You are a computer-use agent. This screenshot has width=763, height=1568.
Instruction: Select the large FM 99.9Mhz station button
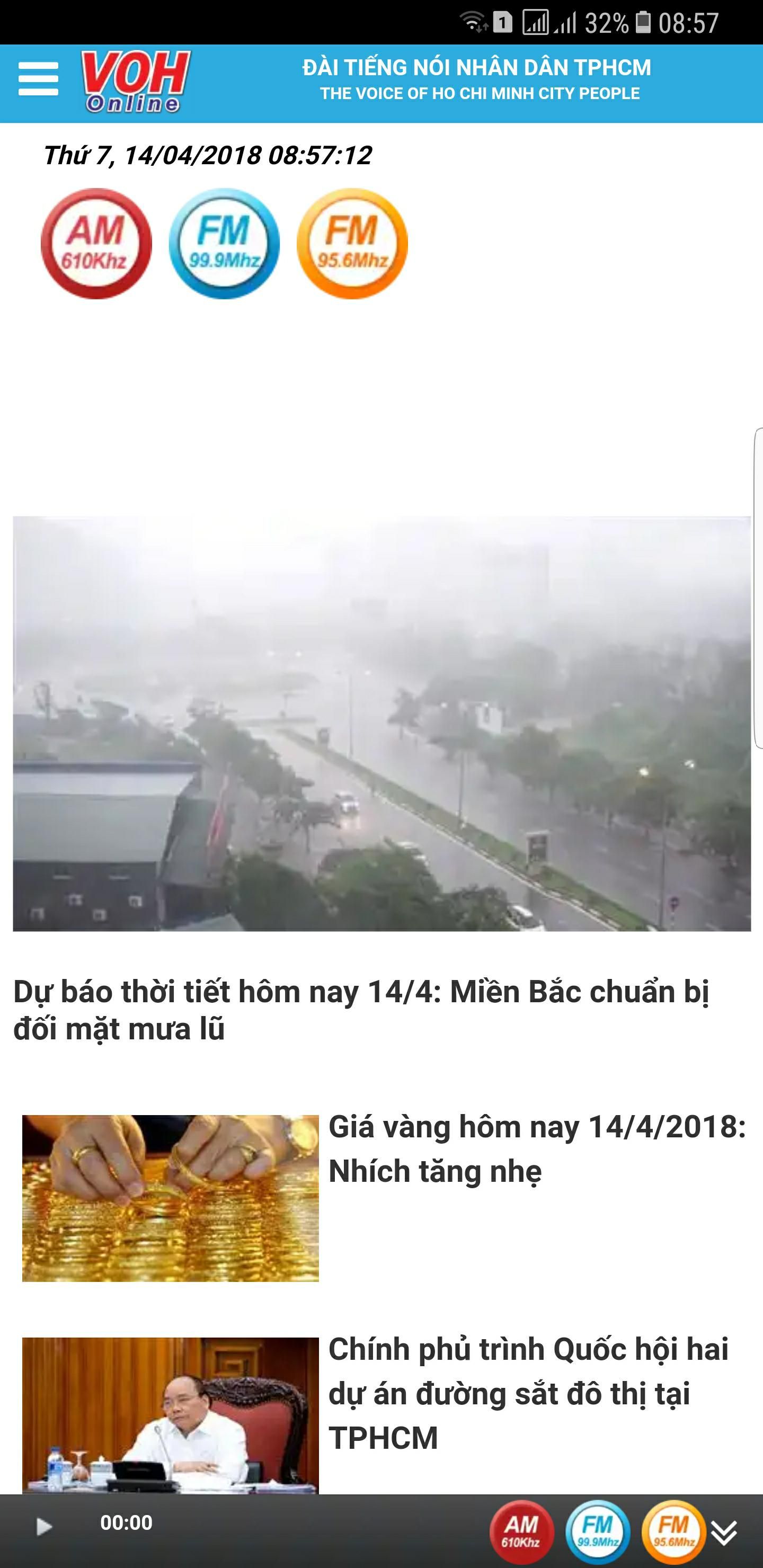point(224,244)
